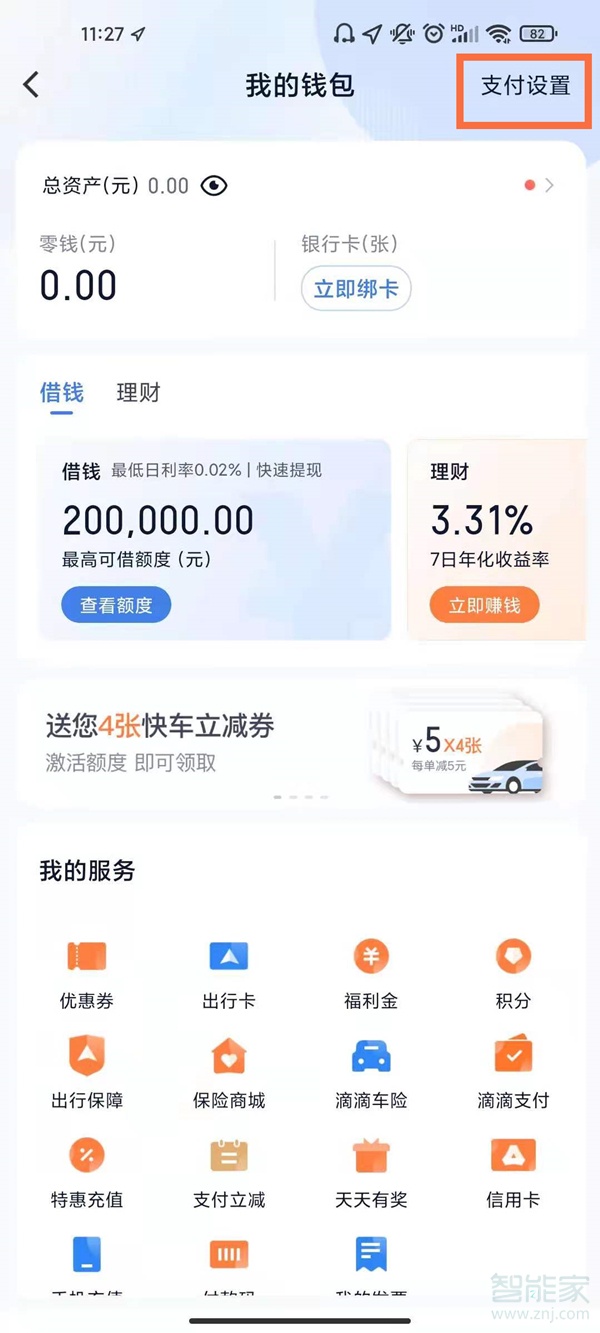Visit 保险商城
This screenshot has height=1333, width=600.
229,1070
